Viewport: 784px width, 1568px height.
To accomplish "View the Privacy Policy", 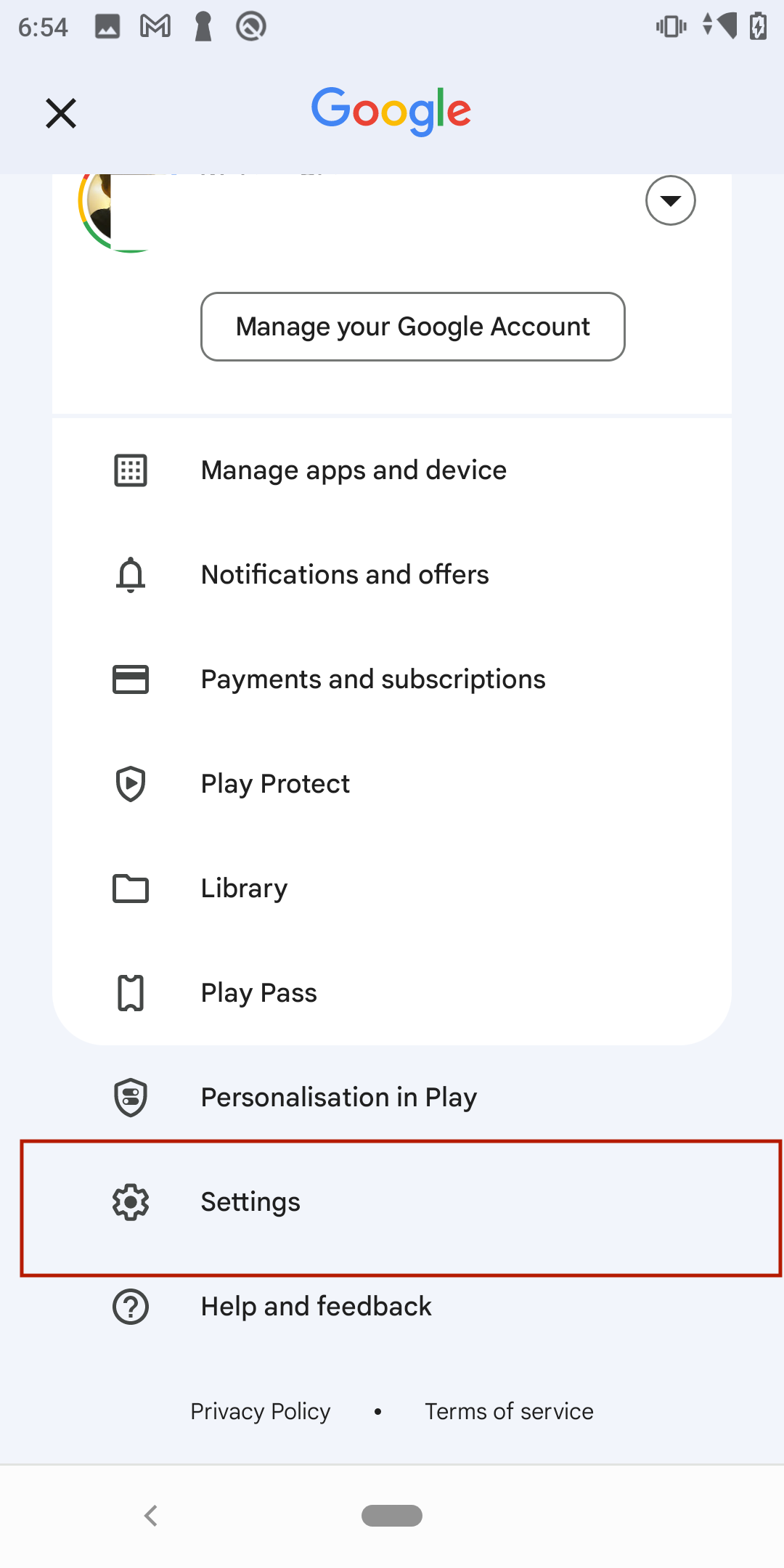I will [260, 1411].
